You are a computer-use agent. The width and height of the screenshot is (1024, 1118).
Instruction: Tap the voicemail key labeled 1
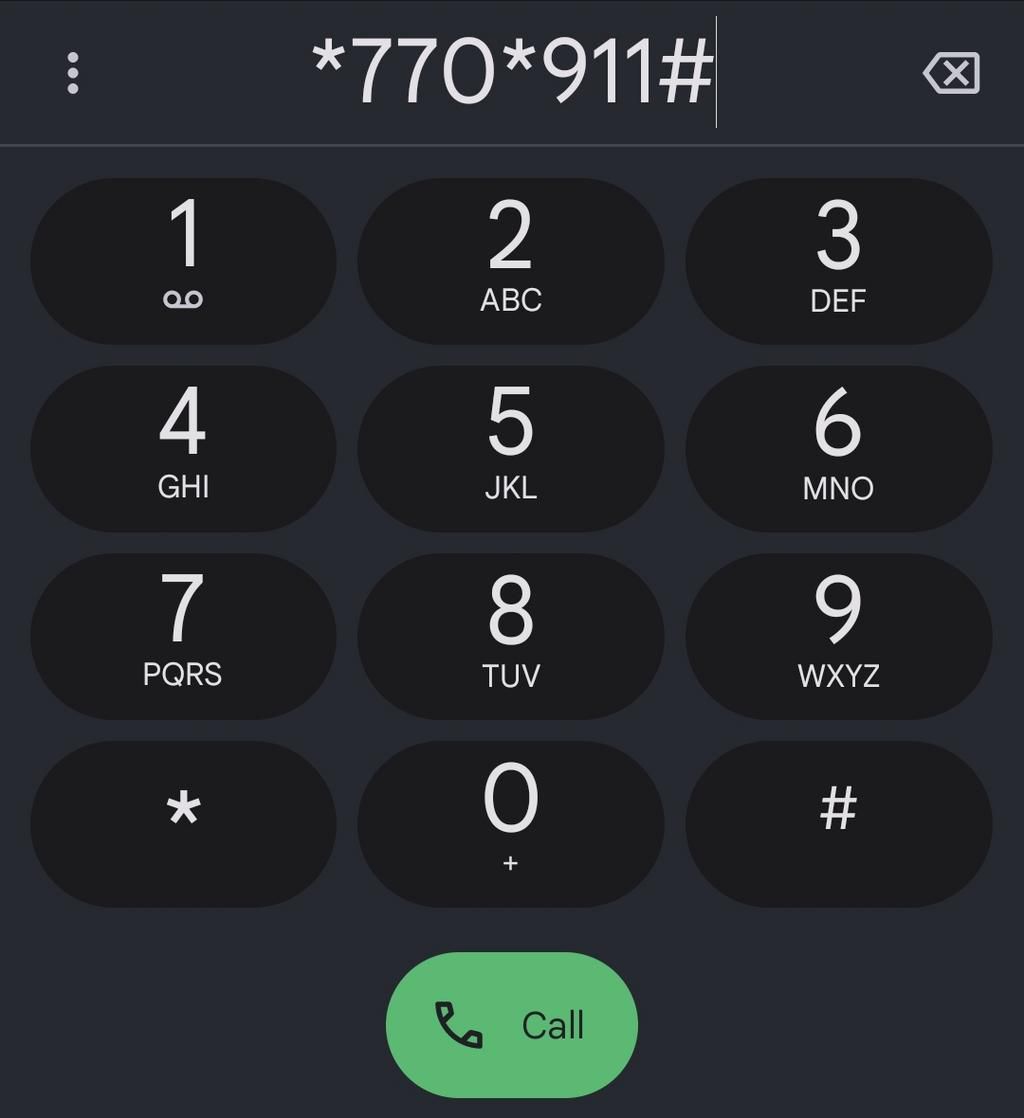182,260
